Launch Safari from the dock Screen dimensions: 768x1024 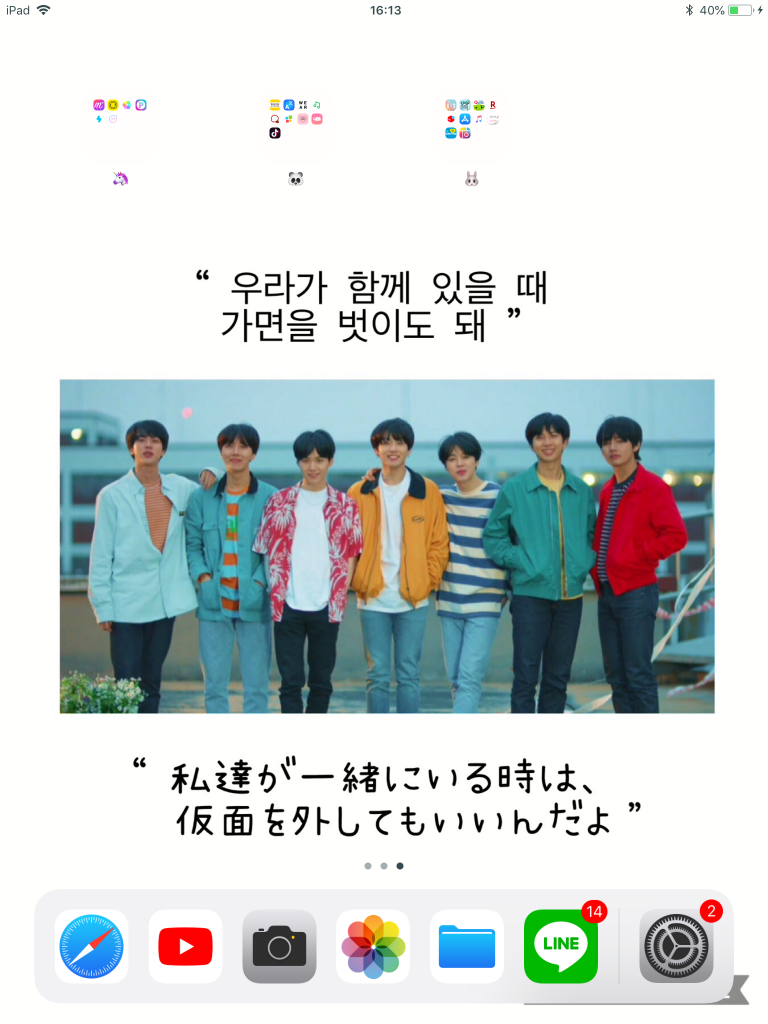point(91,946)
